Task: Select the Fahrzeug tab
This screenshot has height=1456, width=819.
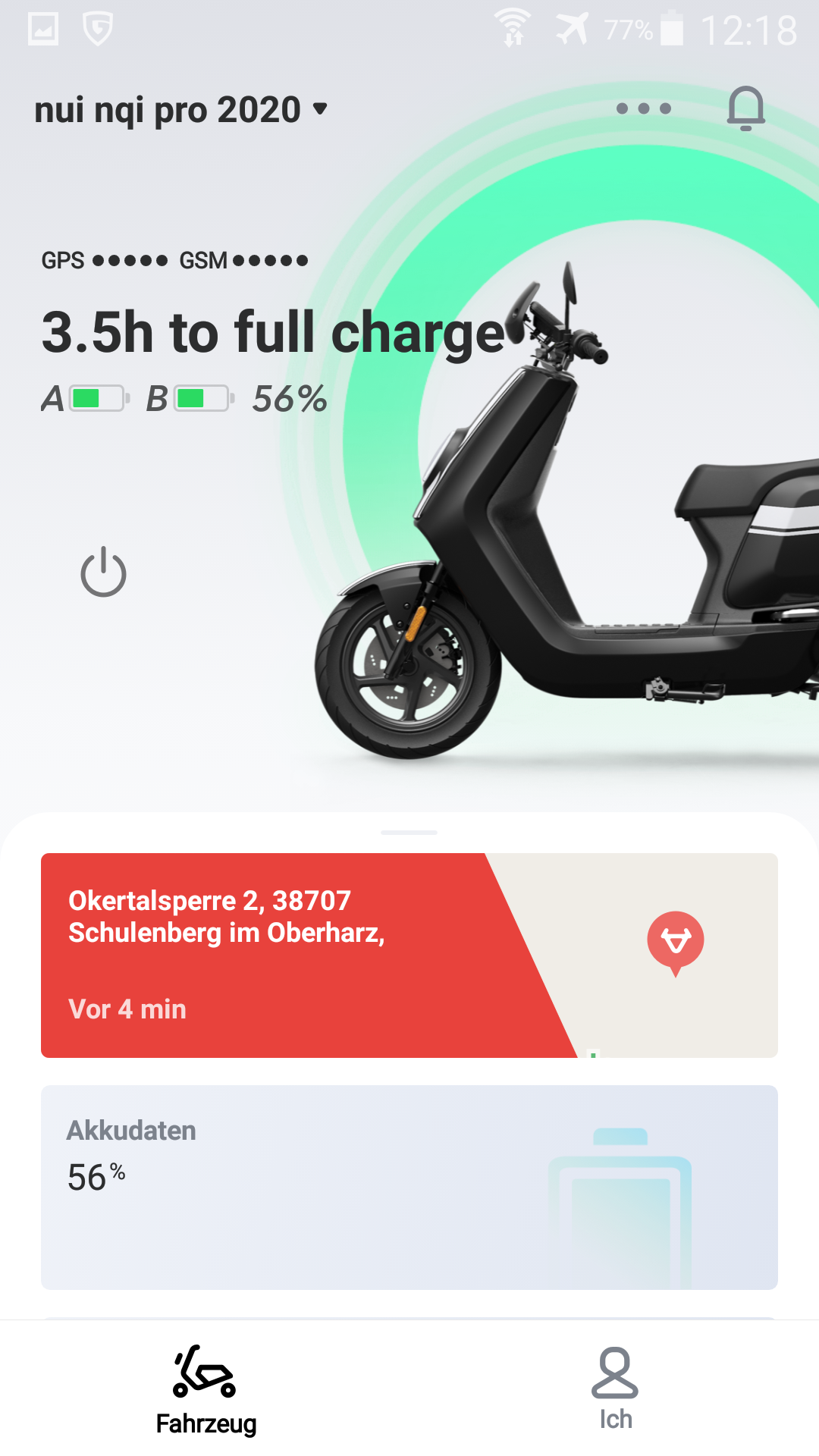Action: pos(206,1389)
